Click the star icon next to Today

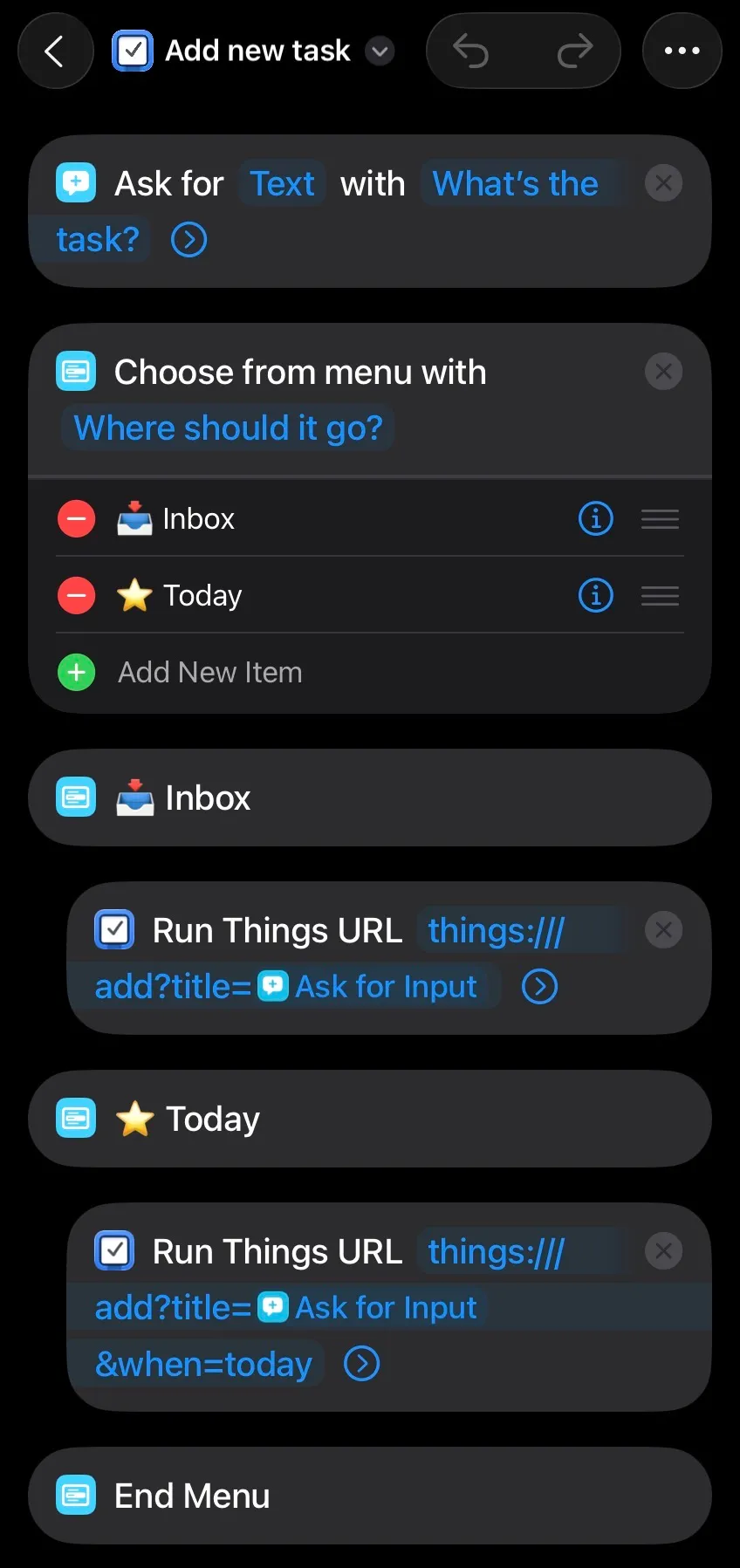(134, 595)
